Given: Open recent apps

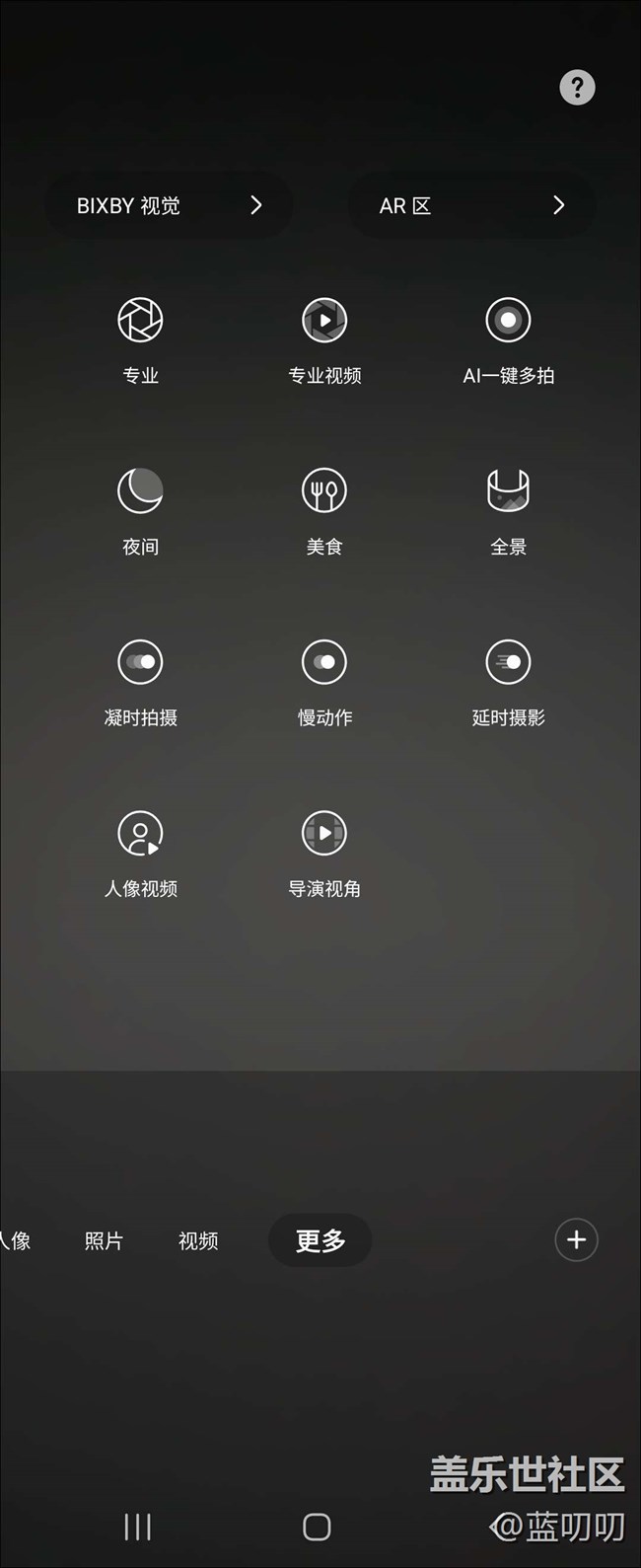Looking at the screenshot, I should tap(138, 1527).
